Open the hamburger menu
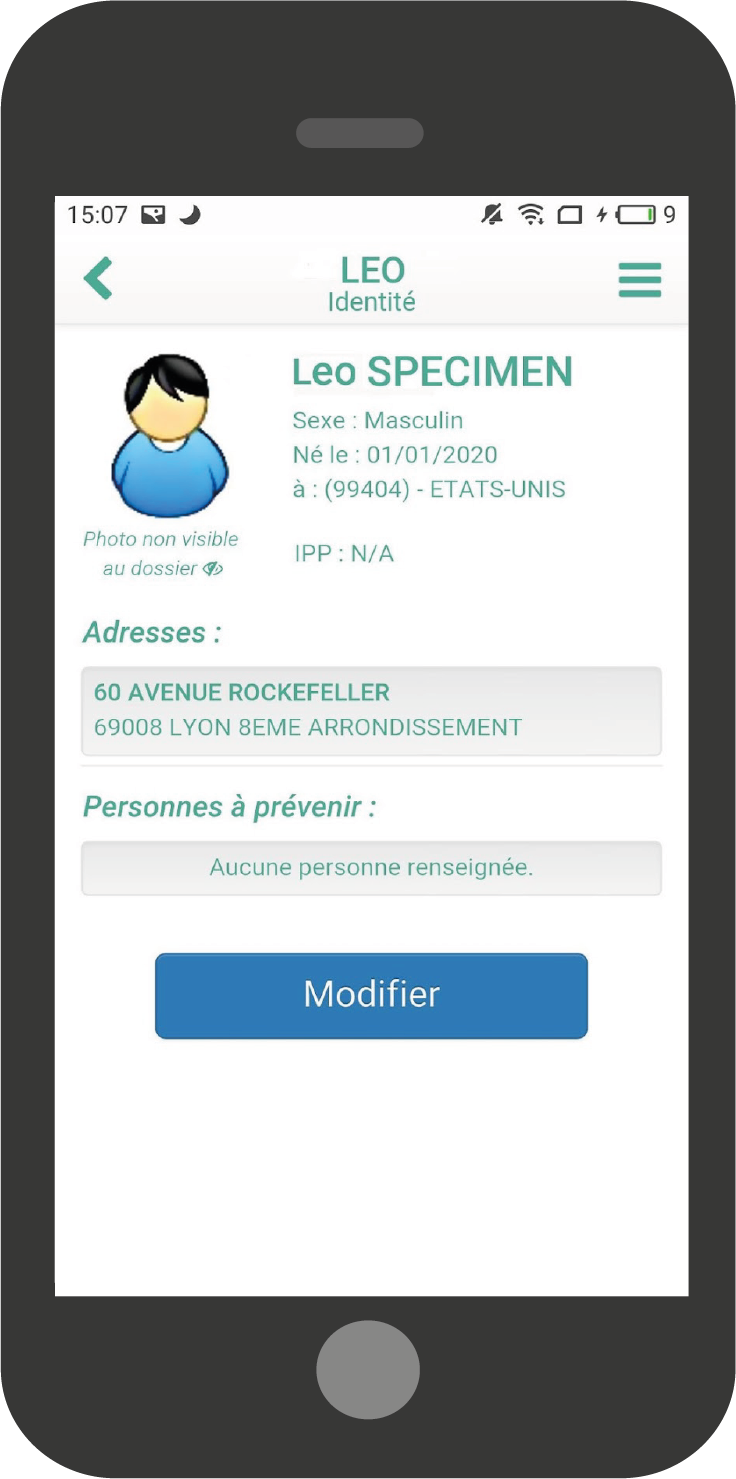Screen dimensions: 736x1479 coord(639,280)
